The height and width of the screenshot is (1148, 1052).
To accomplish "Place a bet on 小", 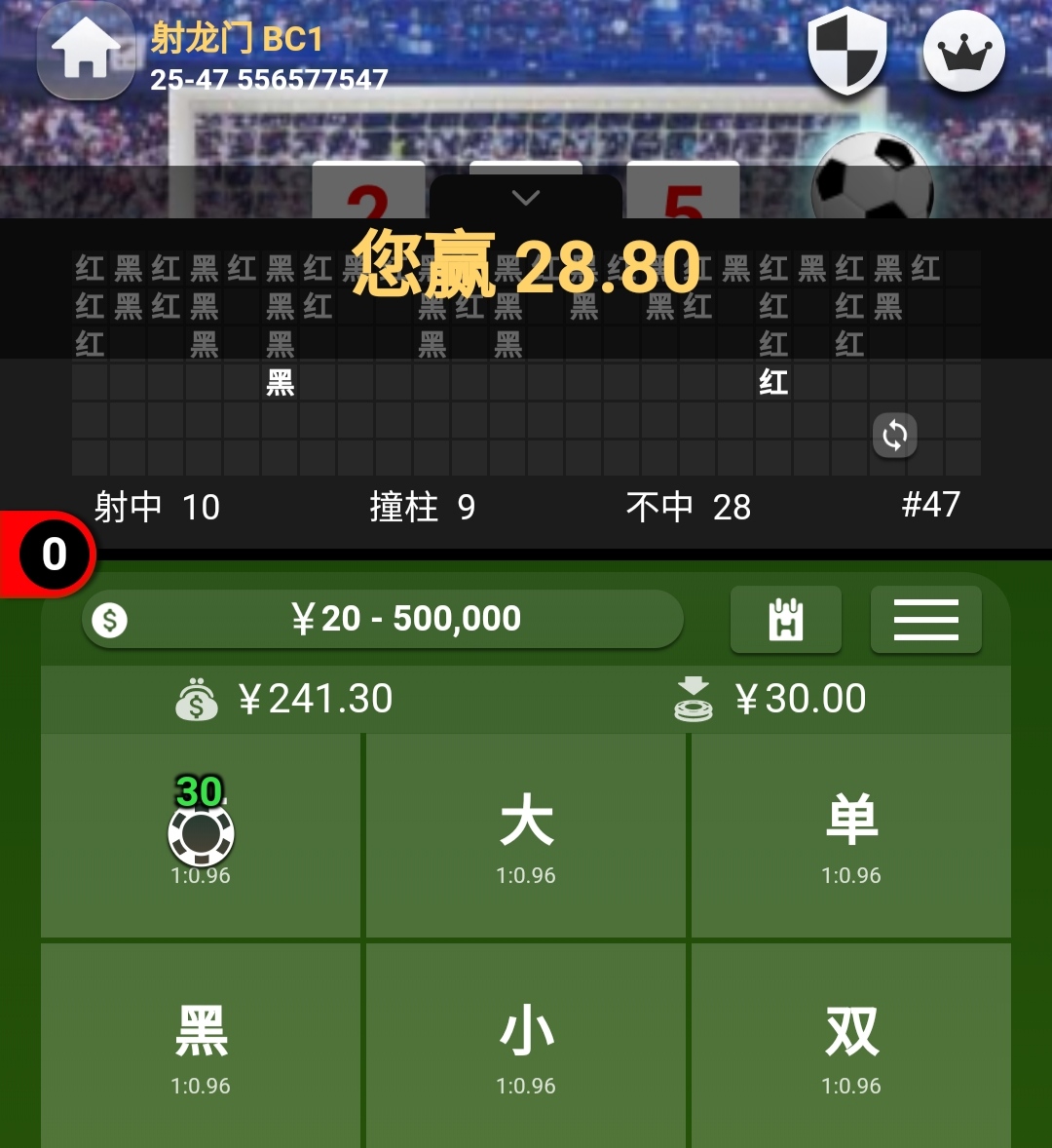I will pyautogui.click(x=526, y=1046).
